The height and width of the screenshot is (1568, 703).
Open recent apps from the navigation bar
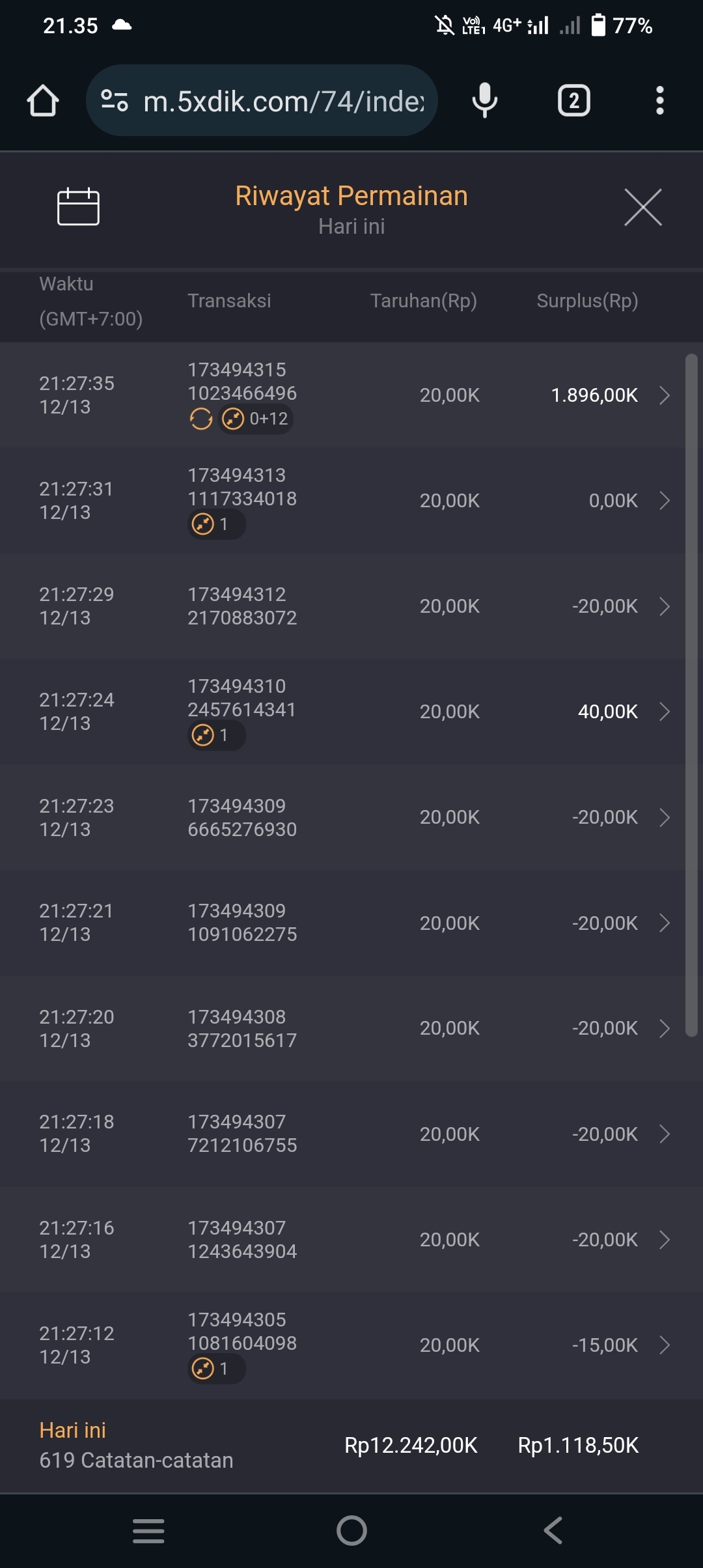pos(148,1530)
